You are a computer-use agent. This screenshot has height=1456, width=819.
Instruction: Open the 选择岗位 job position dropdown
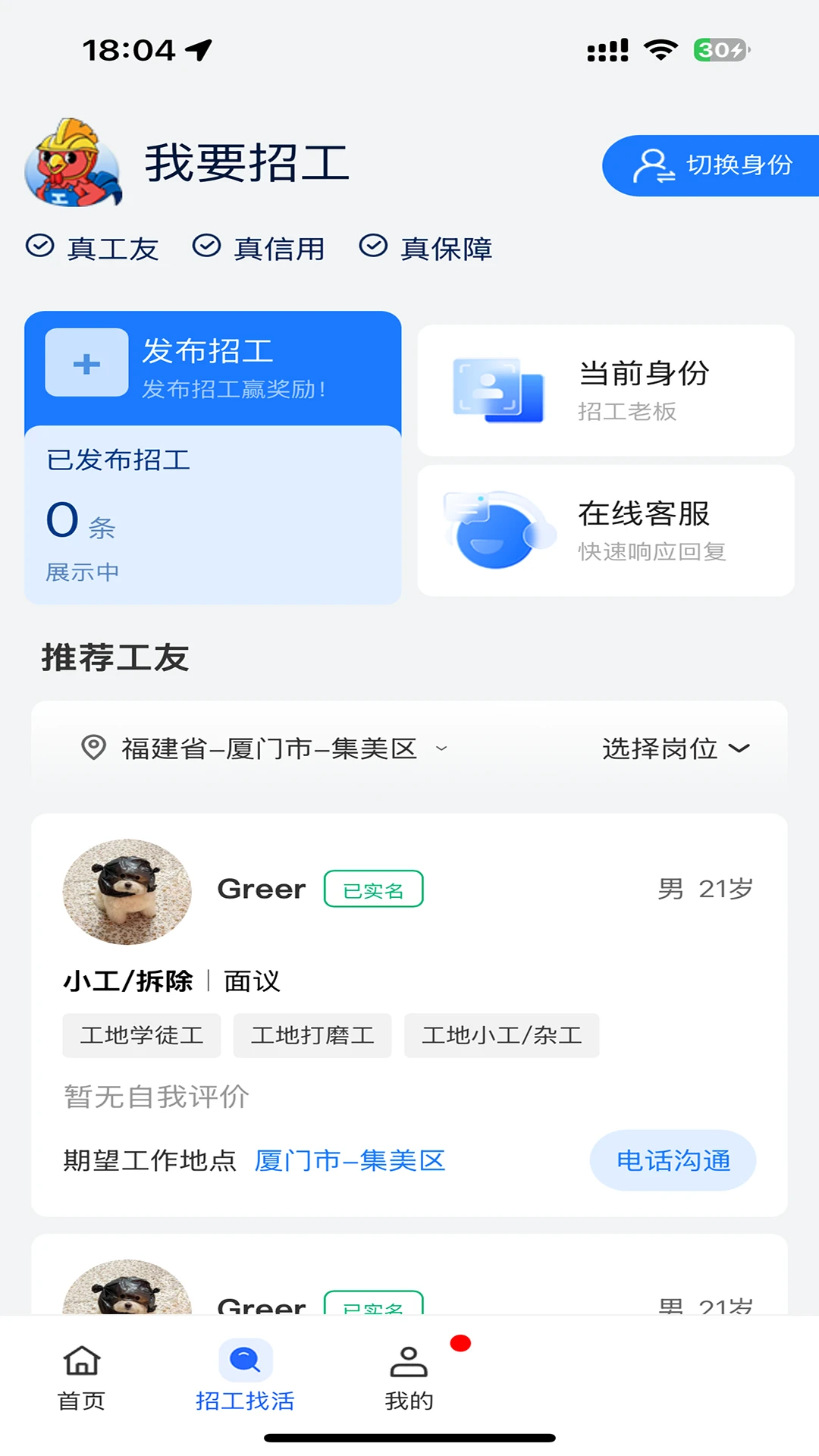[x=660, y=748]
